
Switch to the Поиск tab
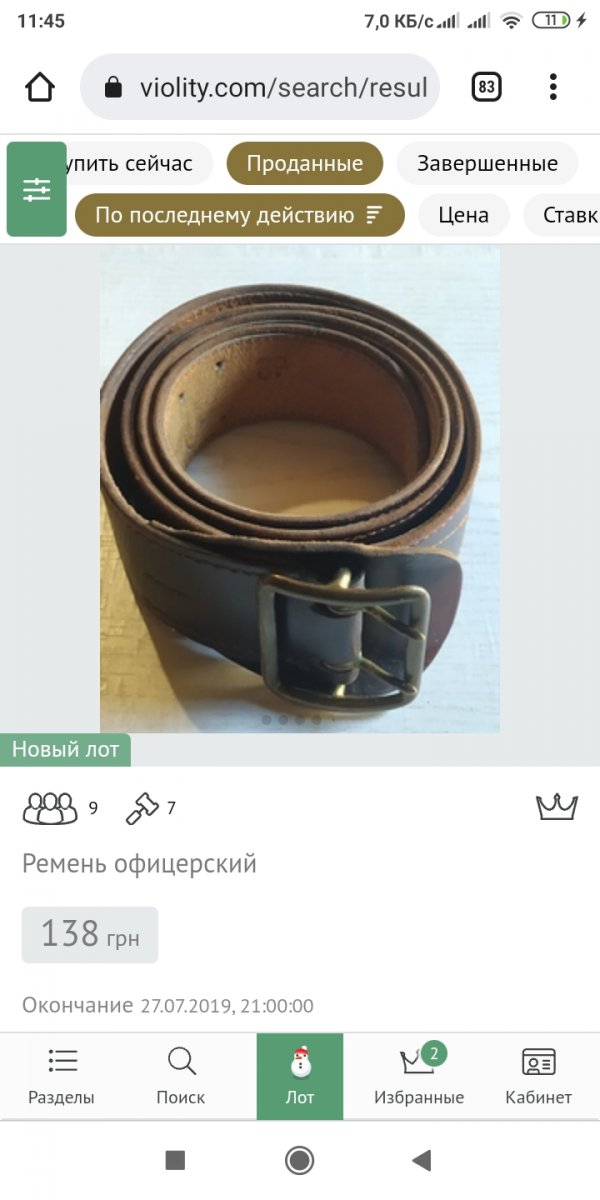click(x=181, y=1076)
